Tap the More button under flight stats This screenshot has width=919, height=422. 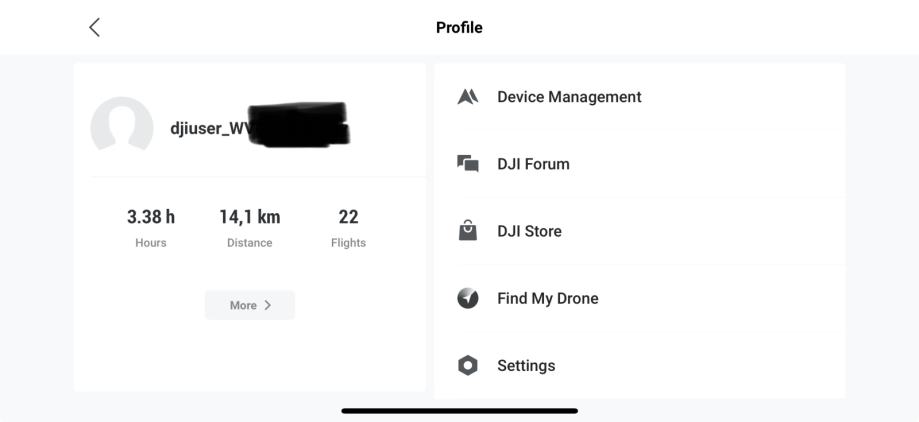[x=250, y=305]
